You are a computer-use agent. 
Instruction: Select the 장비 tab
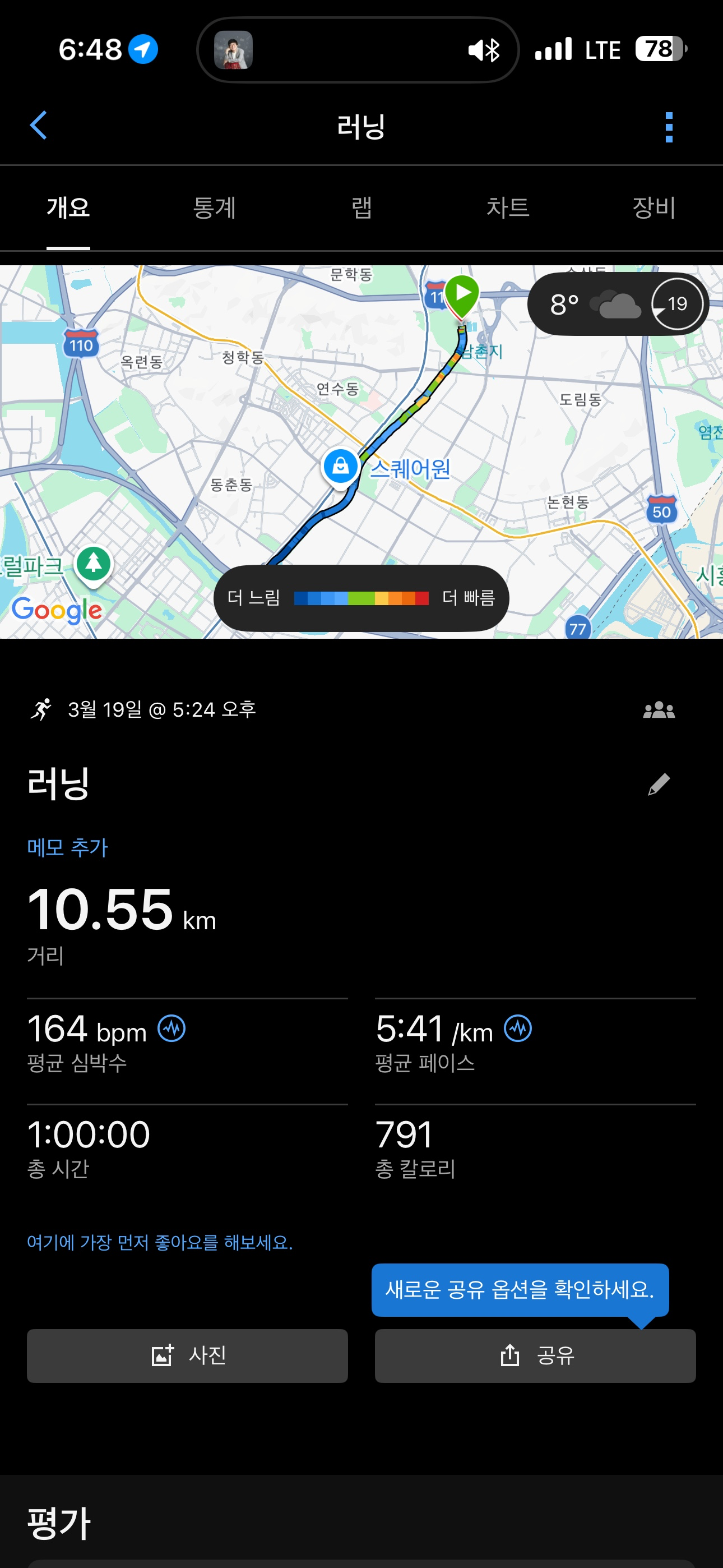pos(654,208)
